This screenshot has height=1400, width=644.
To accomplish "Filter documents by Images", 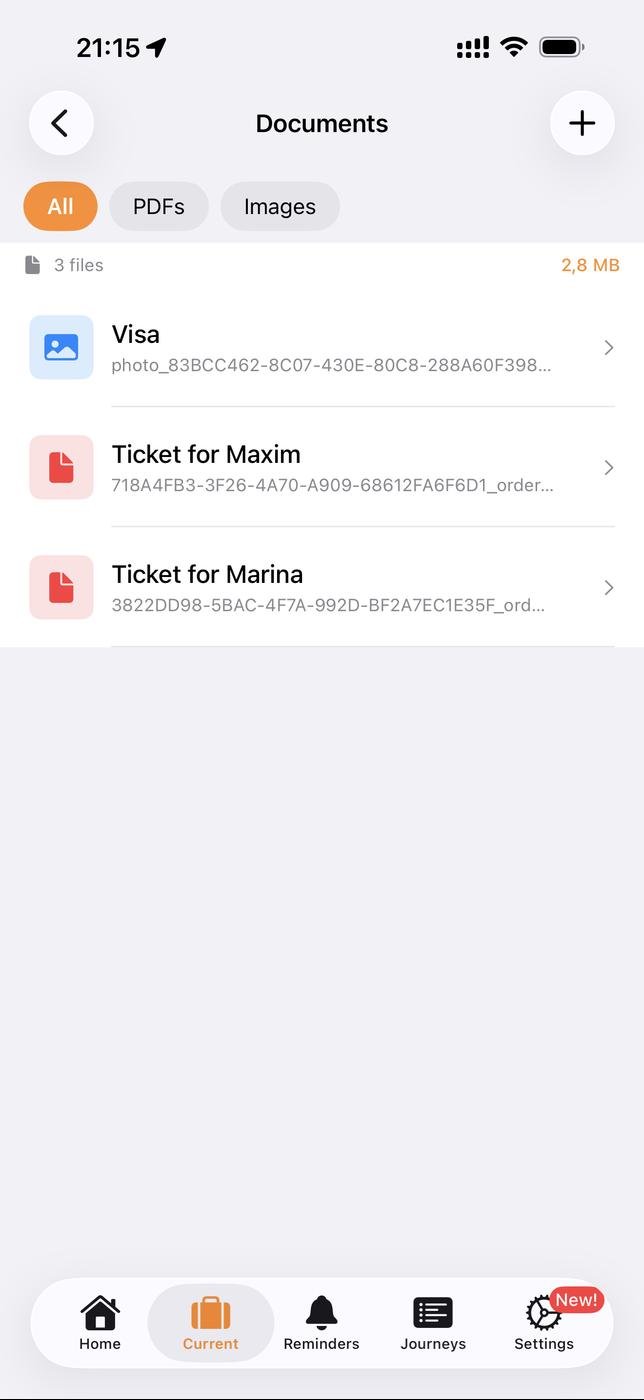I will coord(280,206).
